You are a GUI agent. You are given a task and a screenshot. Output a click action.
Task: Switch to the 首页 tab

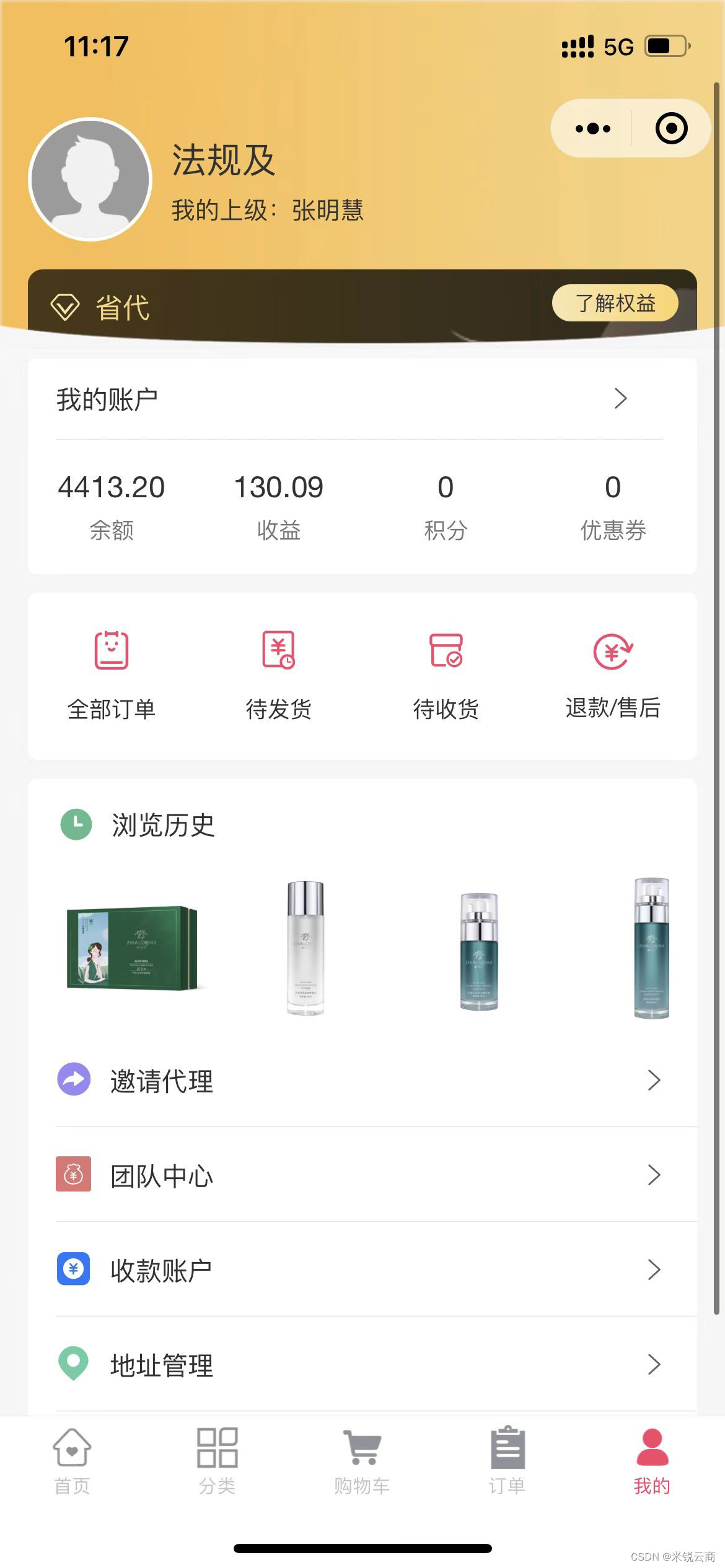pos(72,1459)
